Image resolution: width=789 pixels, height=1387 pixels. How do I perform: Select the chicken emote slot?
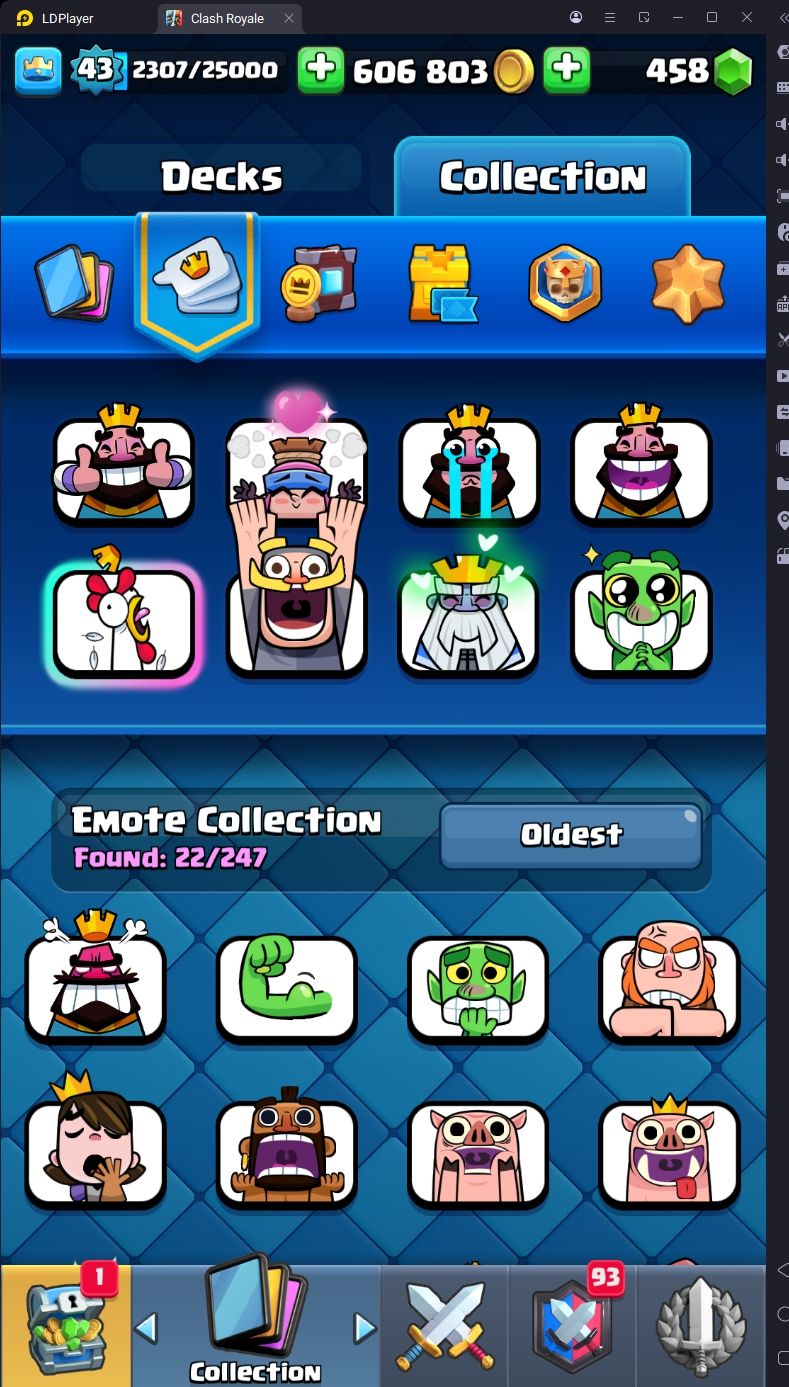[x=123, y=622]
